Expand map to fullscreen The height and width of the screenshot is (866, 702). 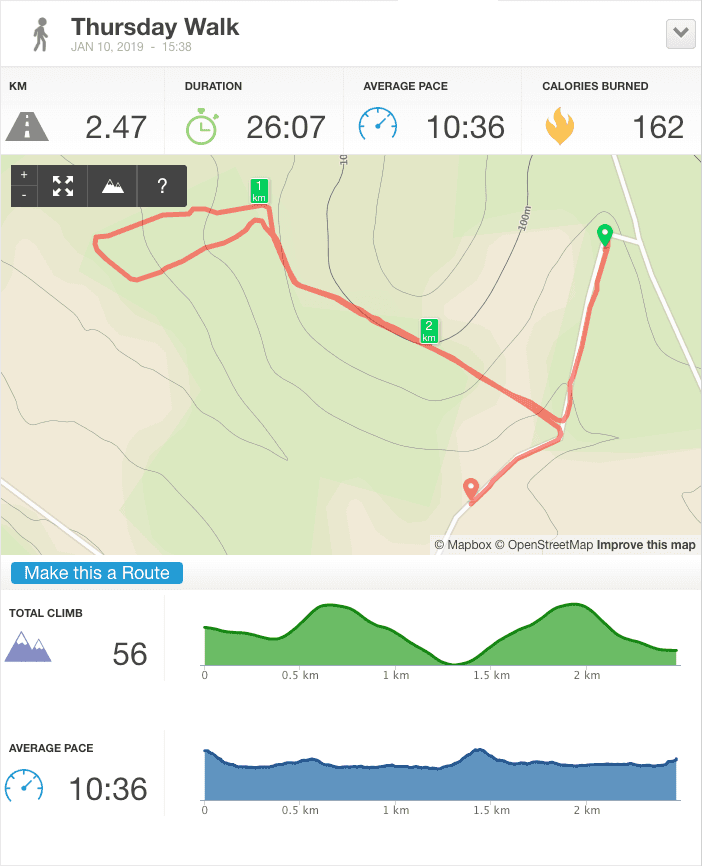63,186
